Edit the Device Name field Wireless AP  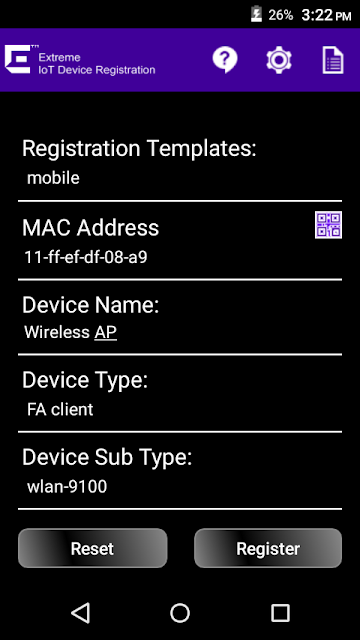click(180, 332)
